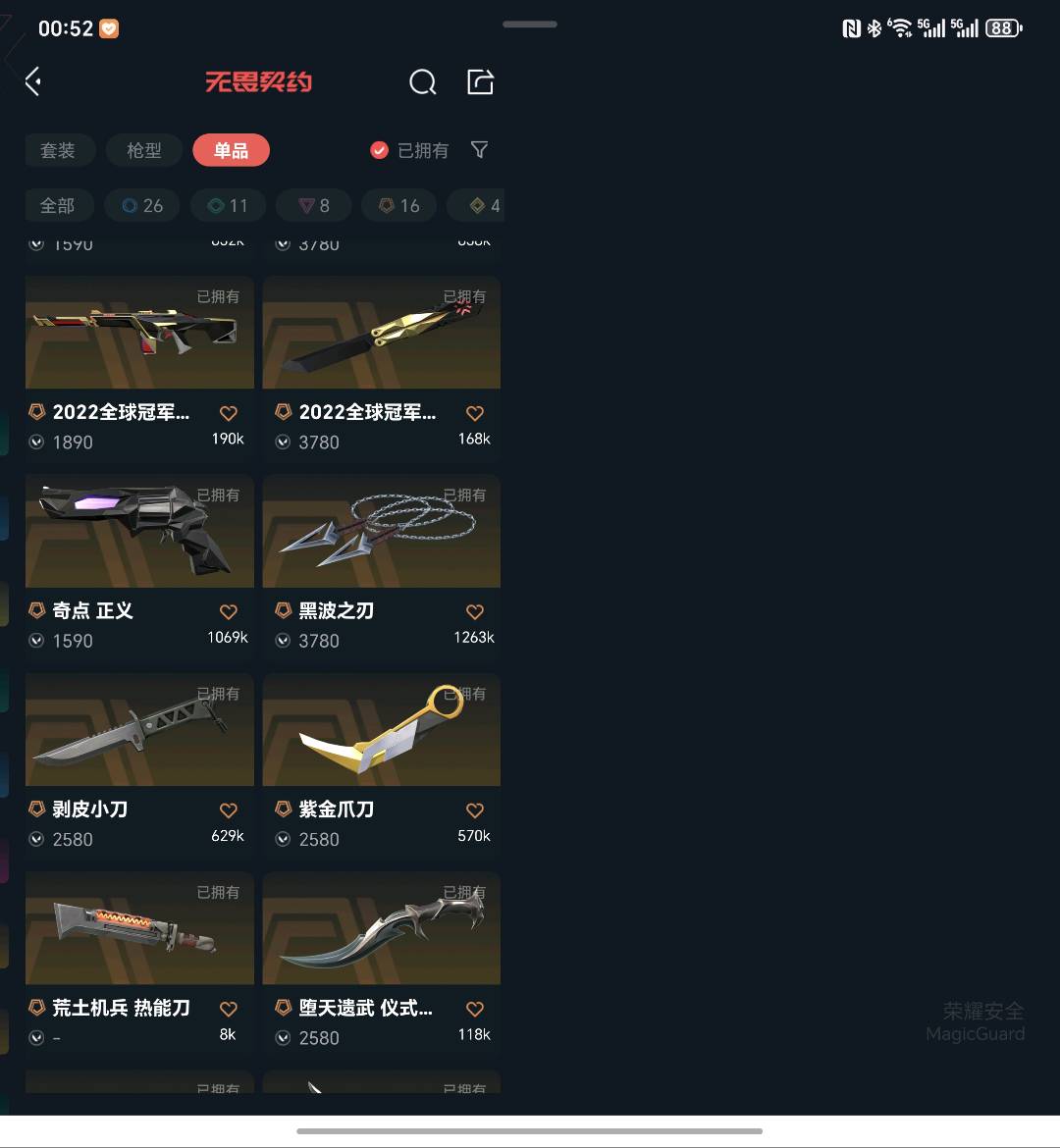Switch to the 套装 tab

click(58, 150)
